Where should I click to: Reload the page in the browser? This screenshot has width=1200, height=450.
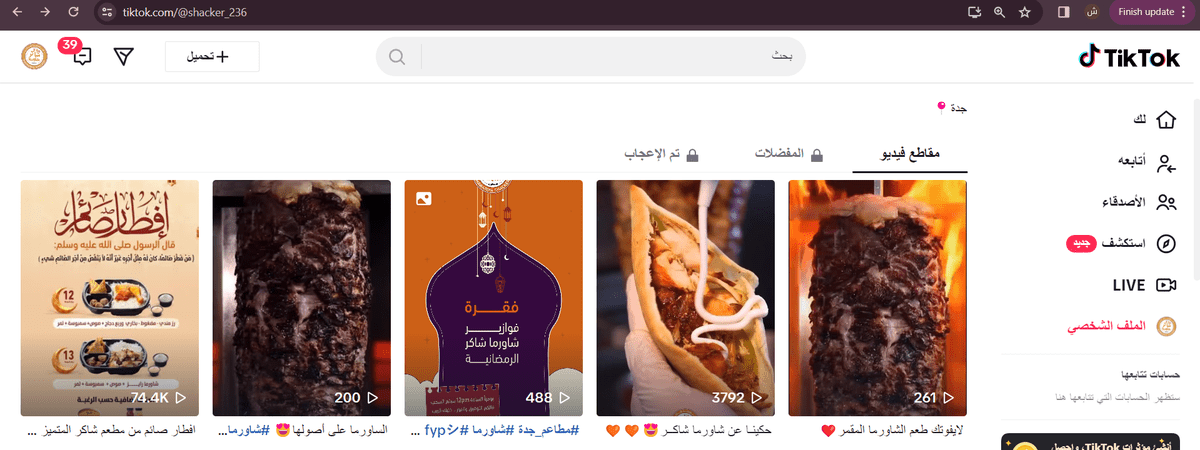click(x=73, y=12)
